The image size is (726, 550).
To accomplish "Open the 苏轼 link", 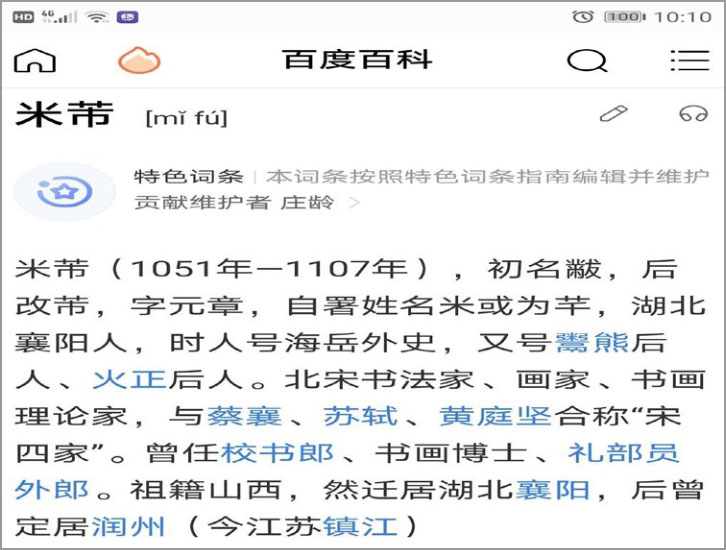I will click(361, 416).
